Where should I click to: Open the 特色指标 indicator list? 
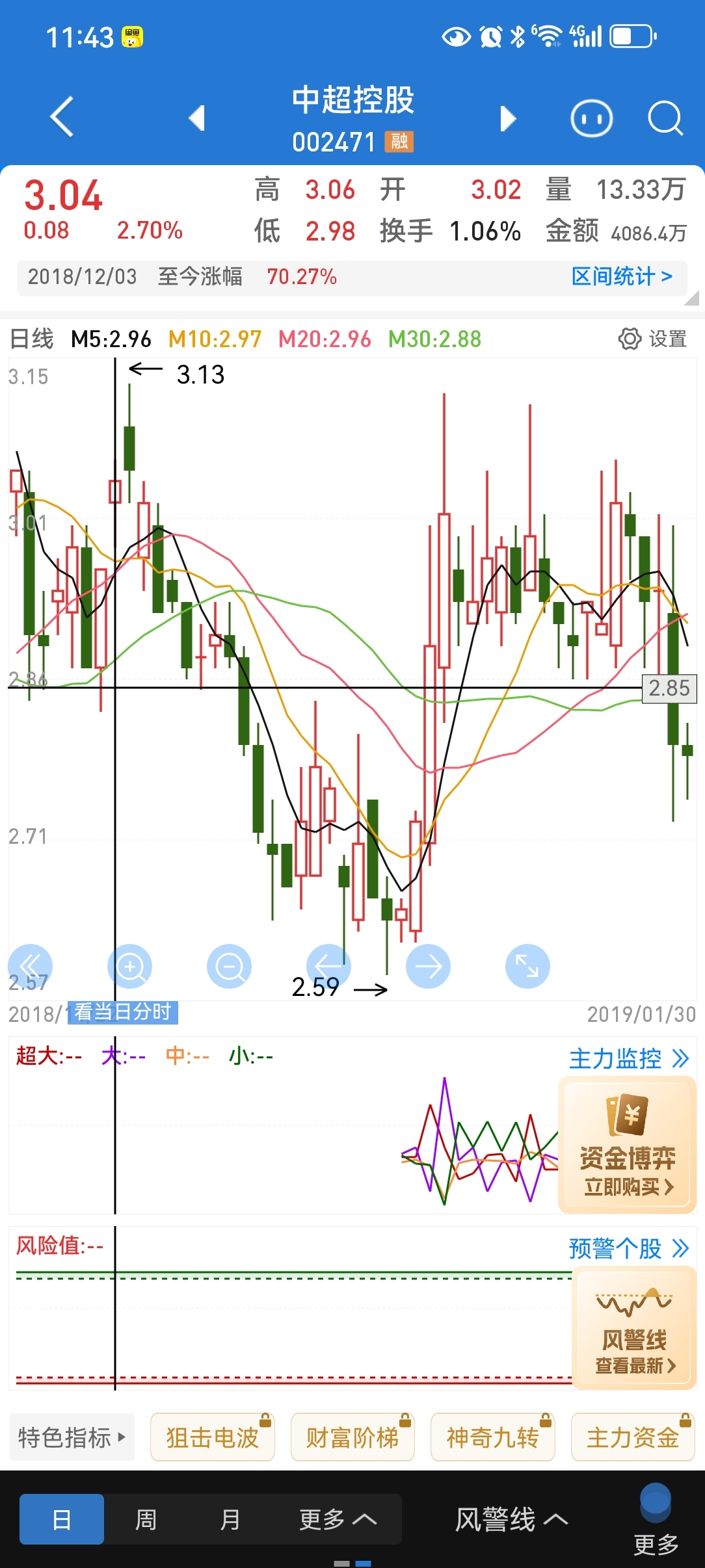72,1437
